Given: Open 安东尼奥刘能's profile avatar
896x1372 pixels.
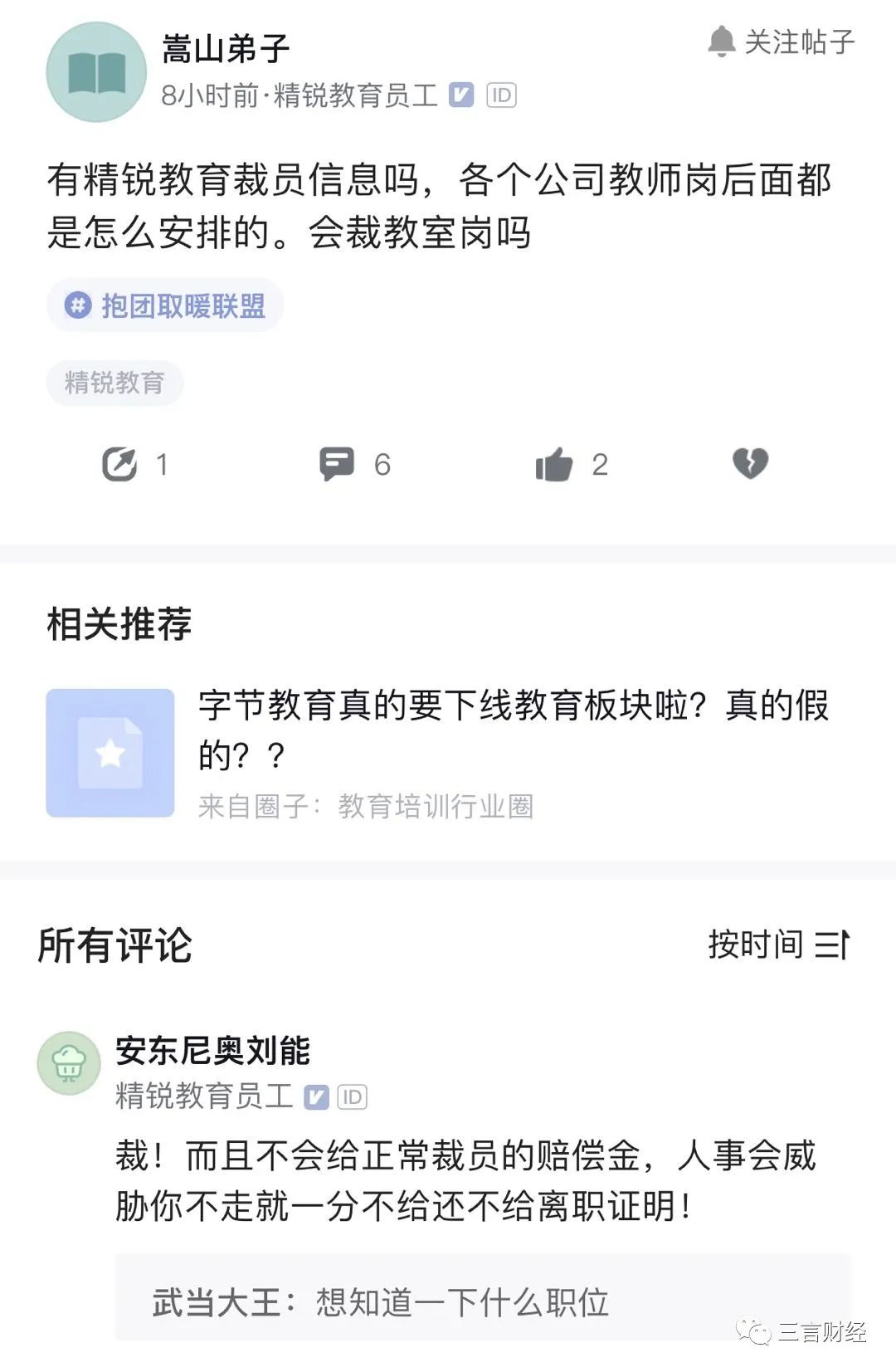Looking at the screenshot, I should pos(69,1062).
